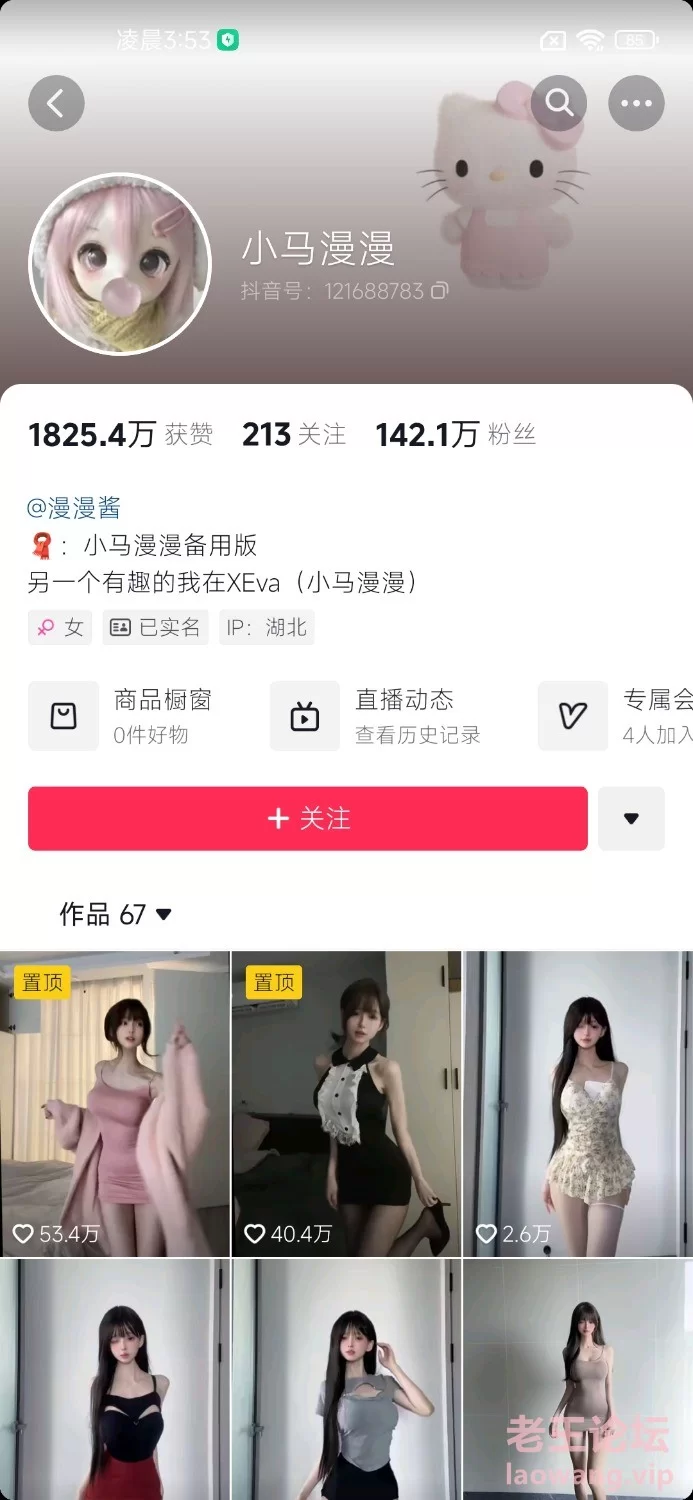693x1500 pixels.
Task: Copy the Douyin ID number
Action: [x=440, y=291]
